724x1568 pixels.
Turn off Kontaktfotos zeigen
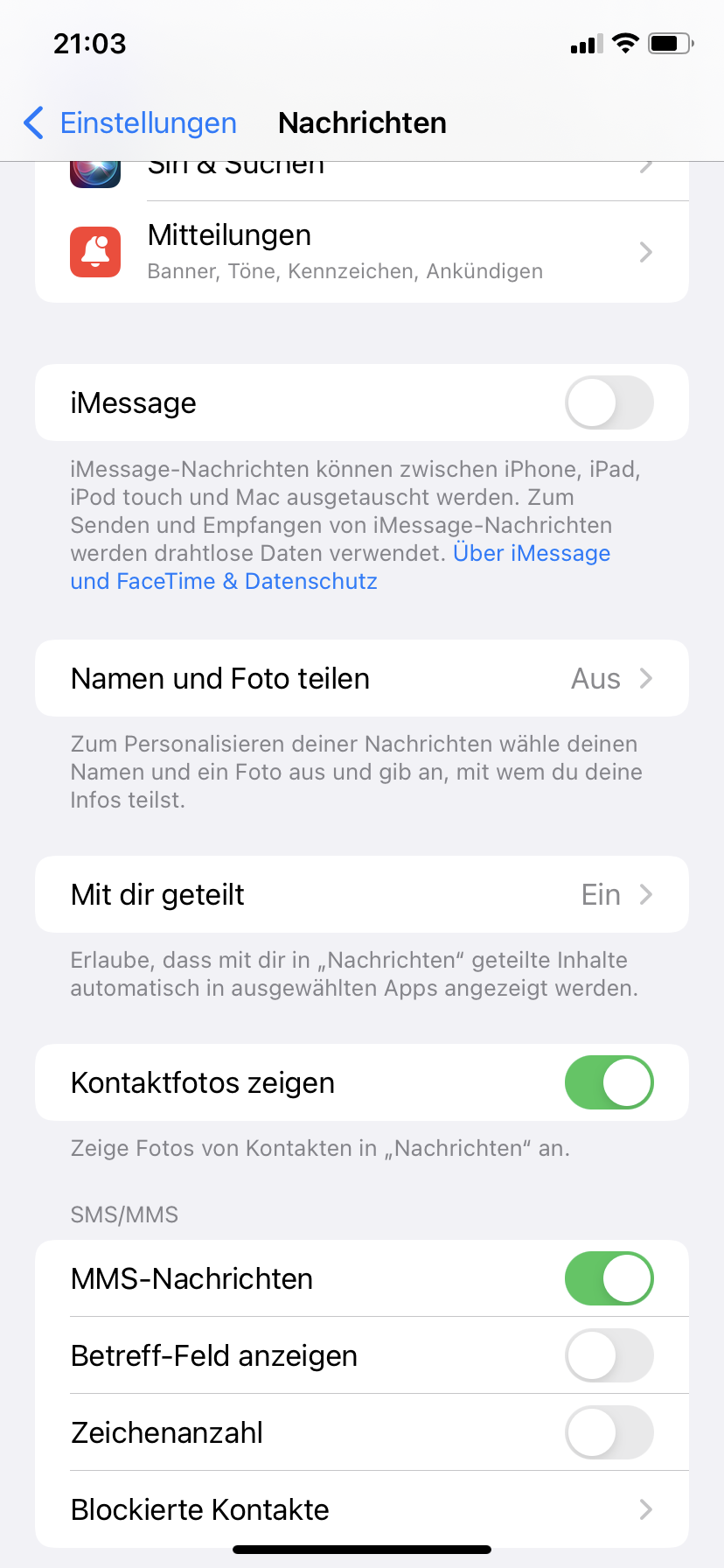pos(609,1083)
